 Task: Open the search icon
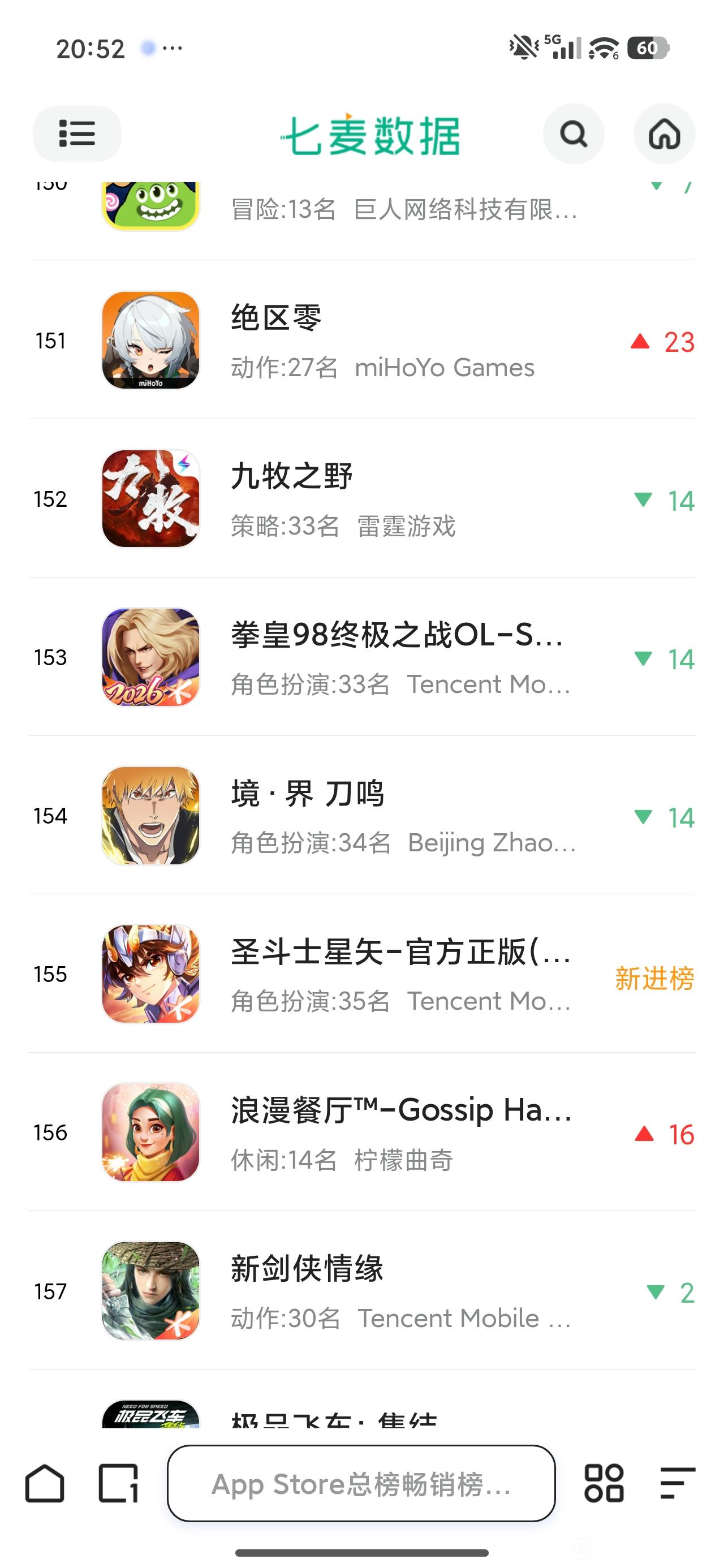tap(573, 134)
